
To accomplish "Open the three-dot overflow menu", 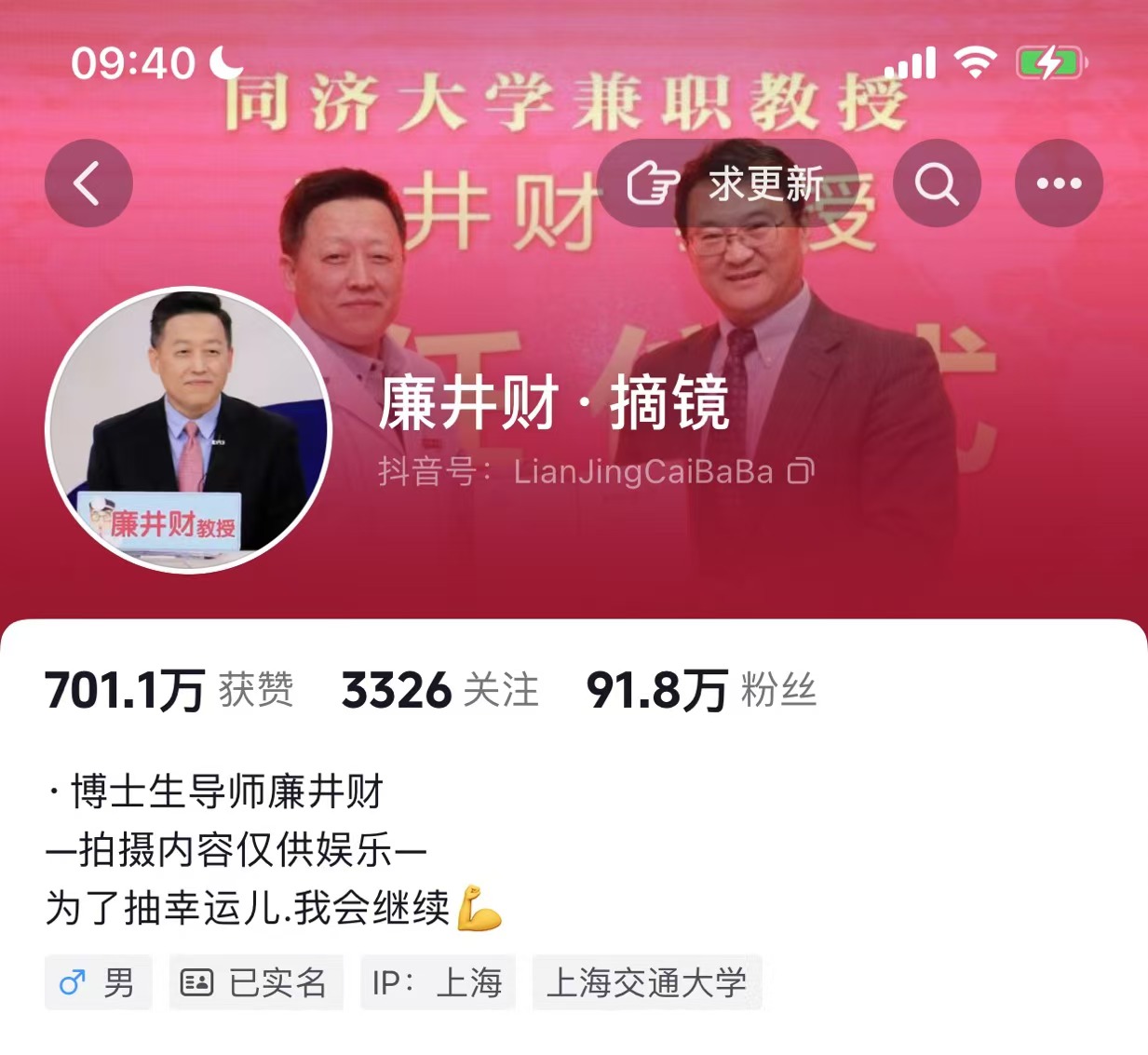I will pos(1059,183).
